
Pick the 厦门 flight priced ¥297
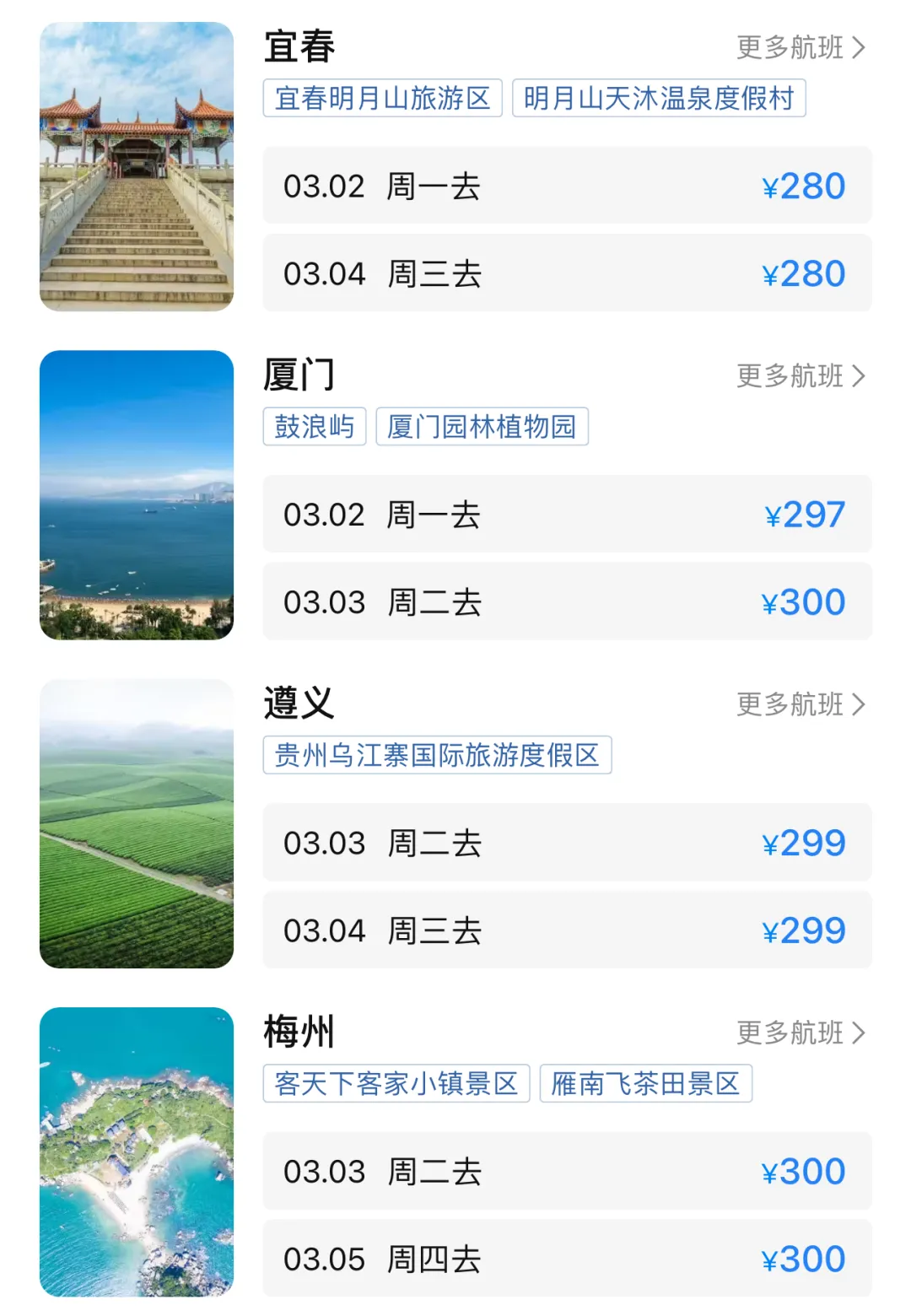[x=567, y=514]
